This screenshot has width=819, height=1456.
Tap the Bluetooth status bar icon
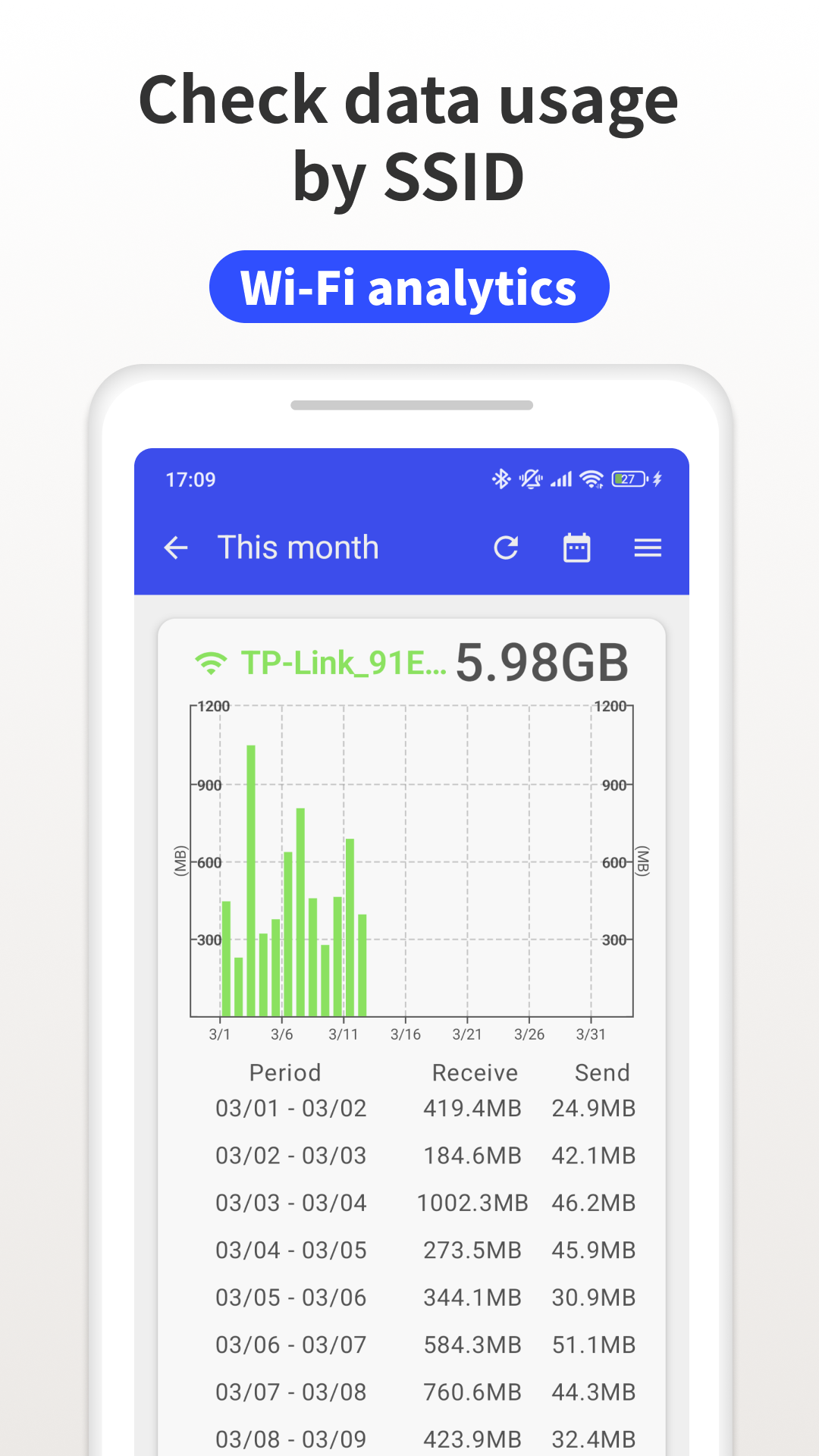point(500,479)
